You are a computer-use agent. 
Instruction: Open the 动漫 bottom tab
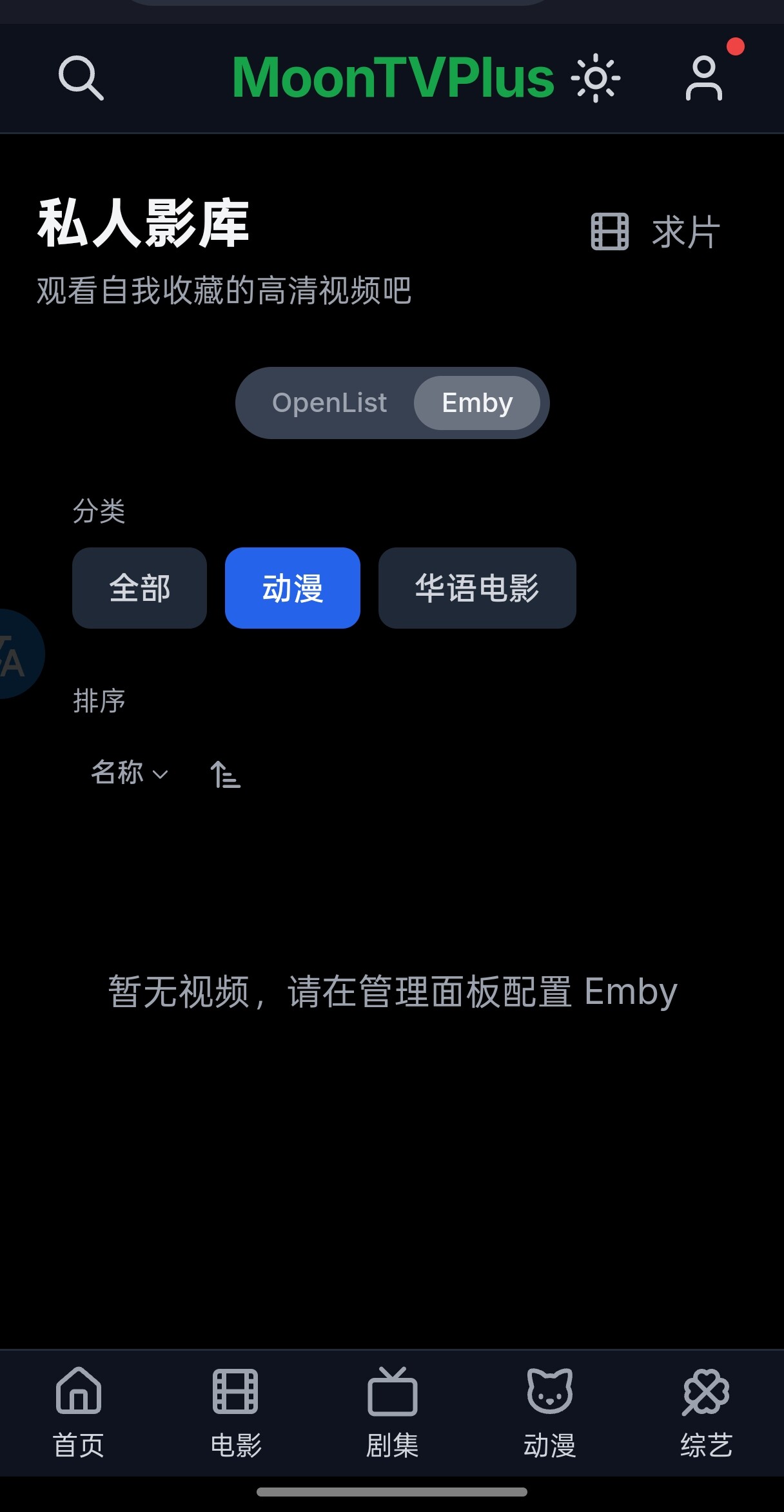coord(549,1412)
